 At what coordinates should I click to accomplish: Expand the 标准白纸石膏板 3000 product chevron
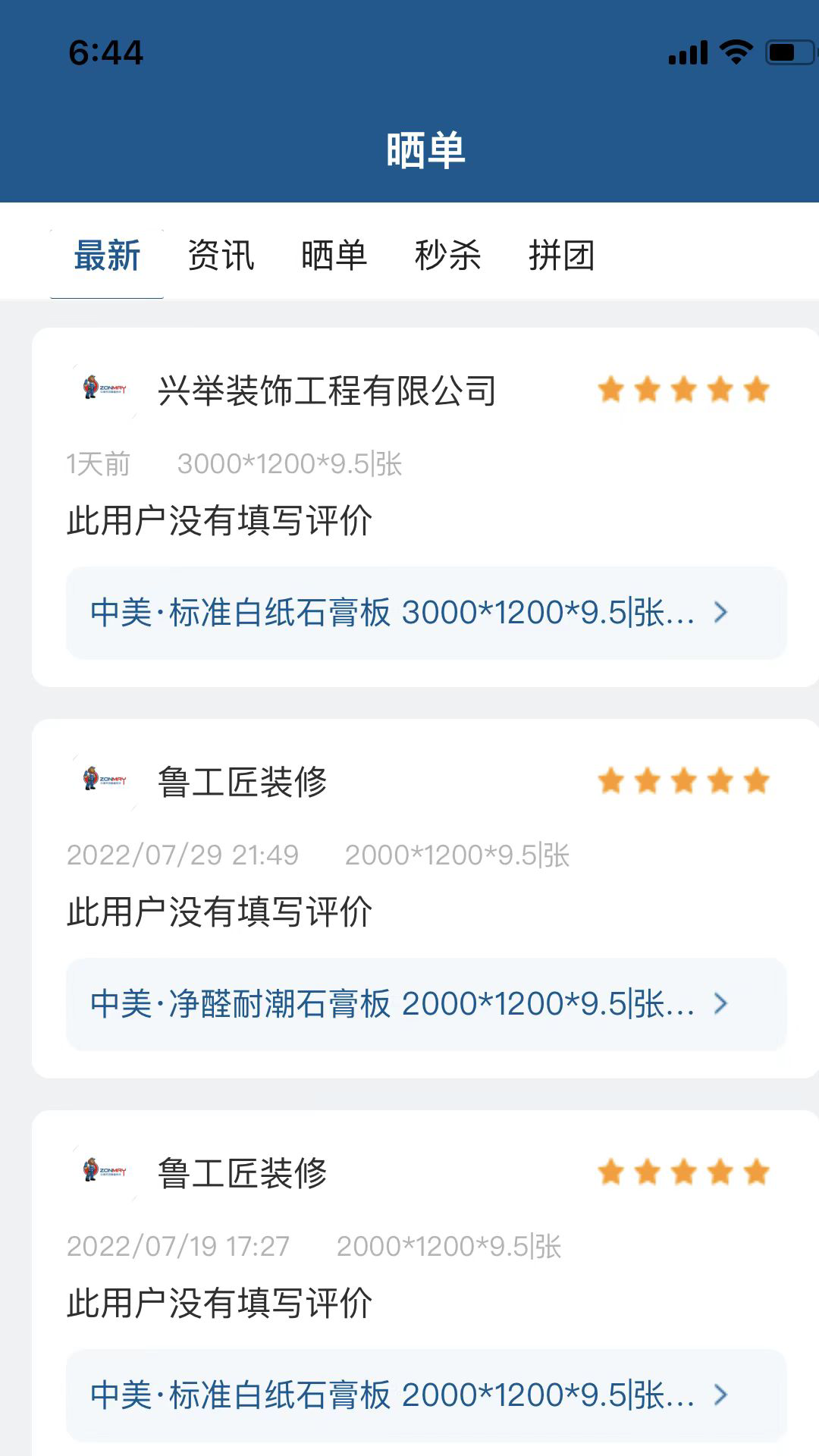[x=721, y=611]
